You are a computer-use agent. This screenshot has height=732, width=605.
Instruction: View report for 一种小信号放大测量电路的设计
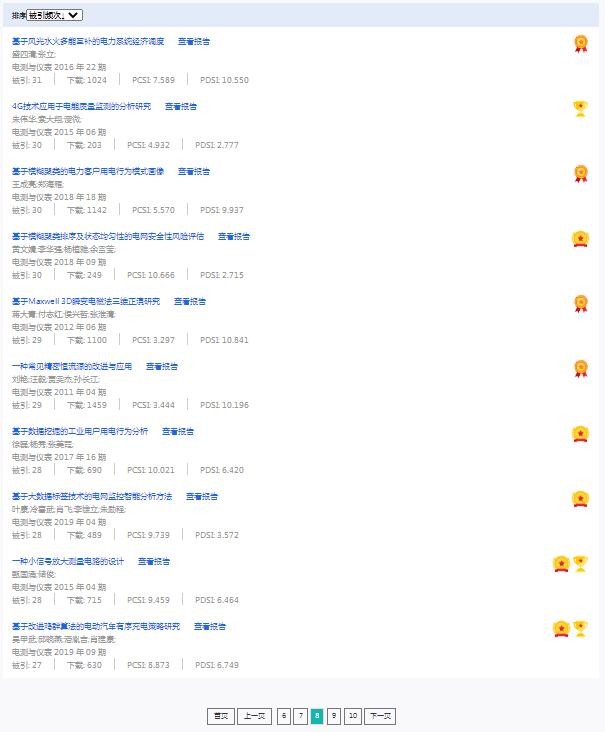(x=154, y=561)
